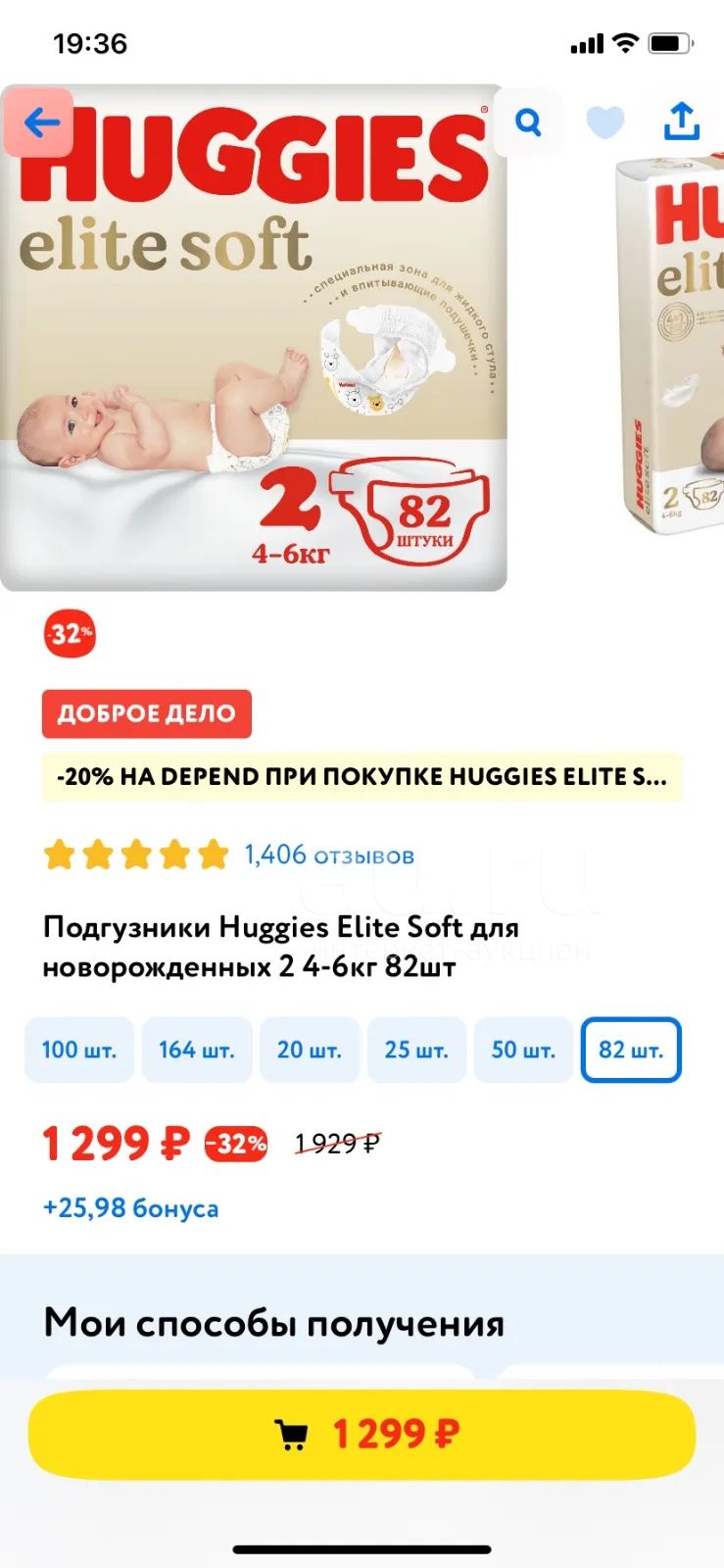Open the main Huggies product photo
This screenshot has height=1568, width=724.
(x=254, y=338)
